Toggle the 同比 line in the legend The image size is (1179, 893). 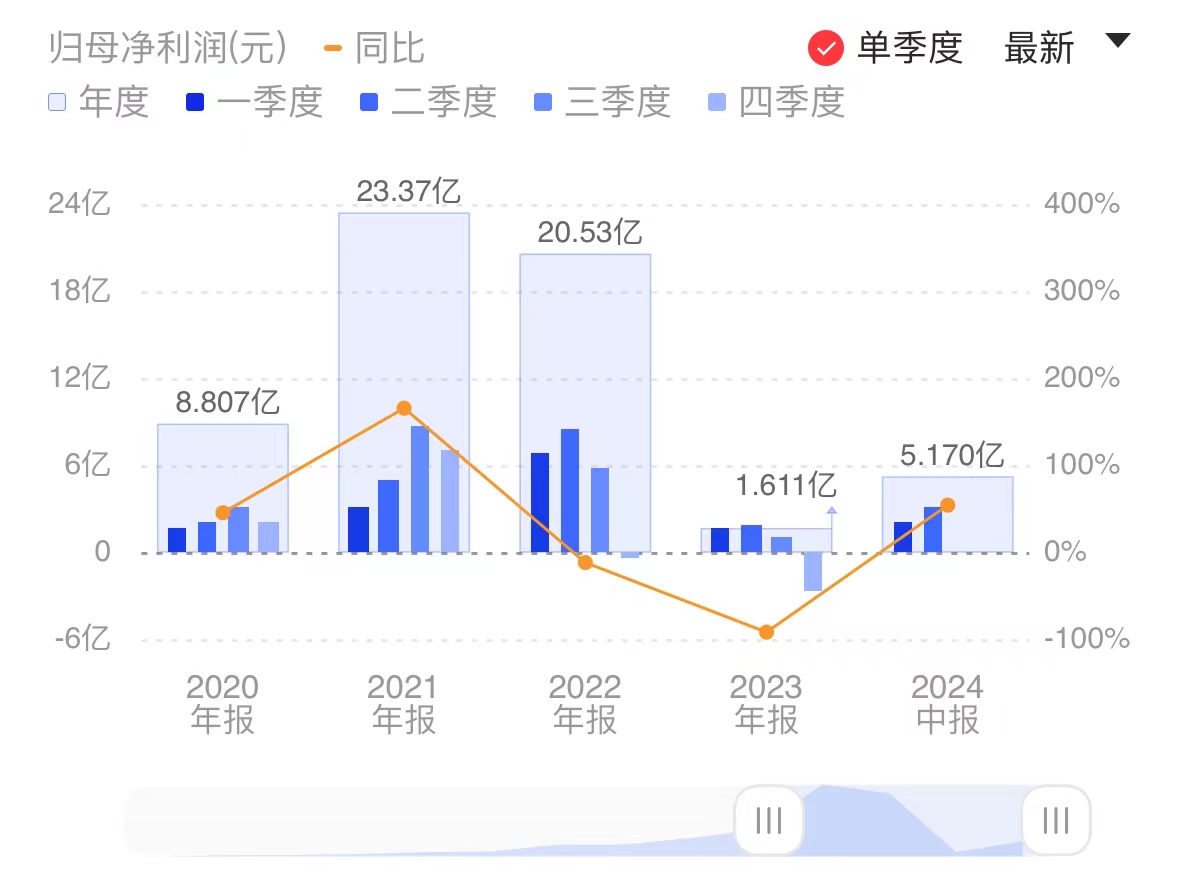click(375, 48)
